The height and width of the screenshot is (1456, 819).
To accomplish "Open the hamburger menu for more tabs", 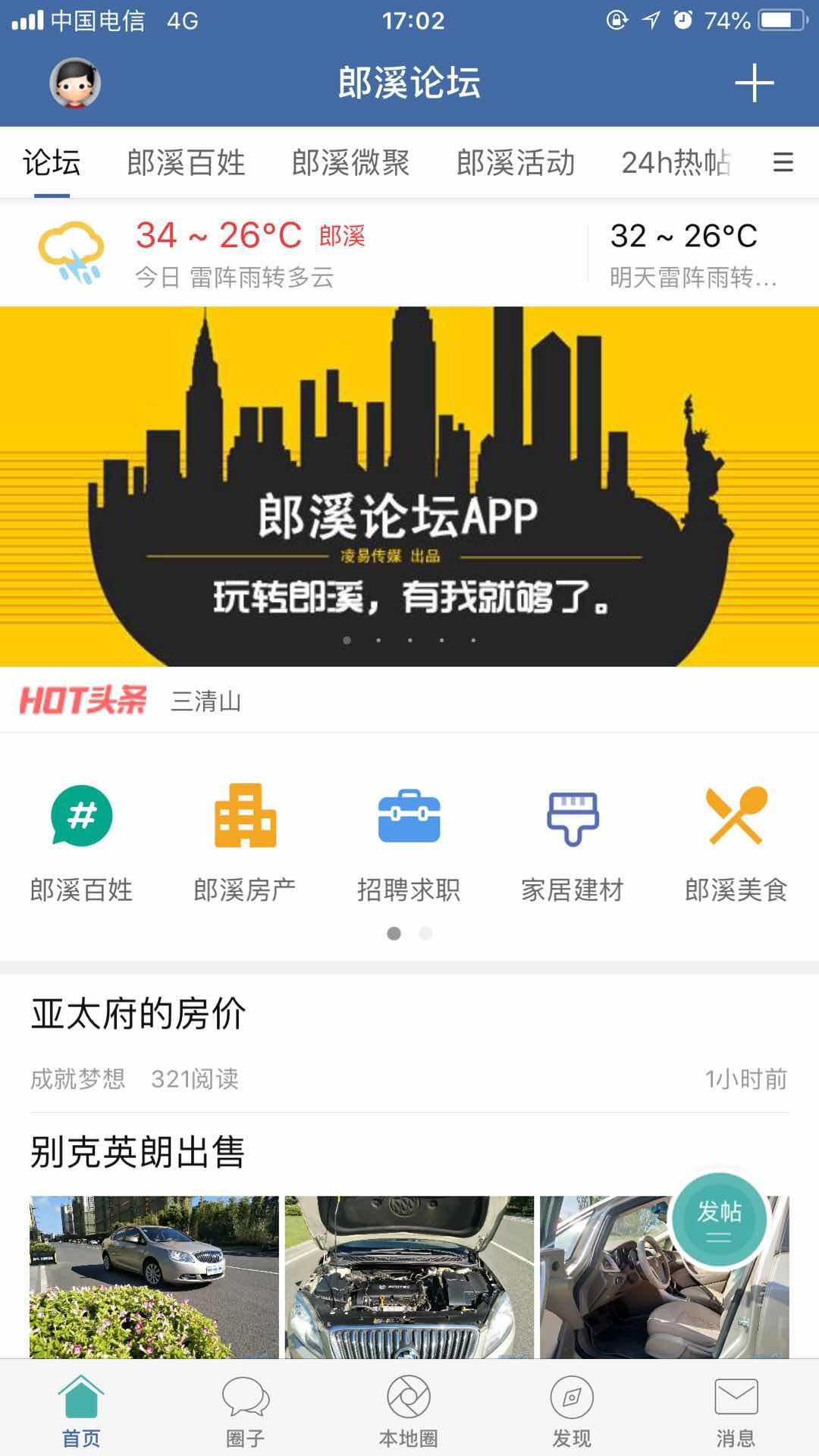I will [x=785, y=162].
